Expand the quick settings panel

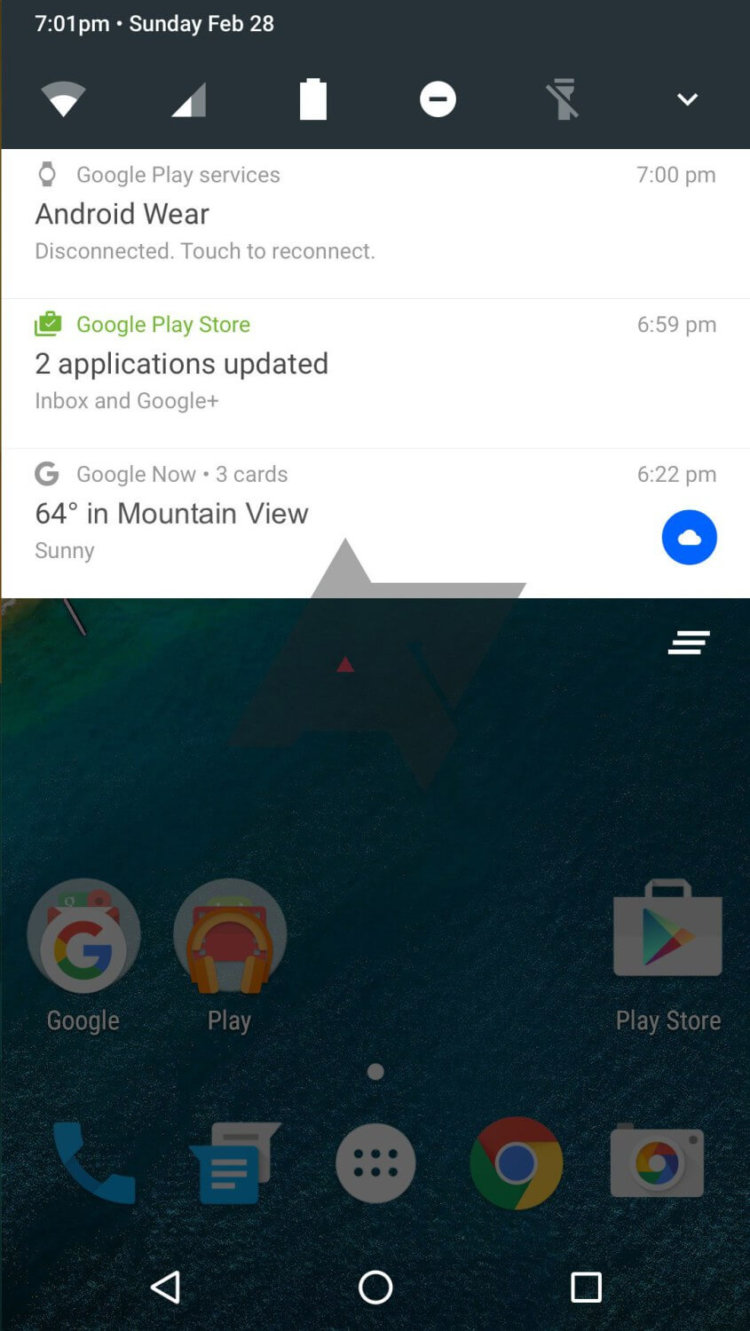[687, 98]
